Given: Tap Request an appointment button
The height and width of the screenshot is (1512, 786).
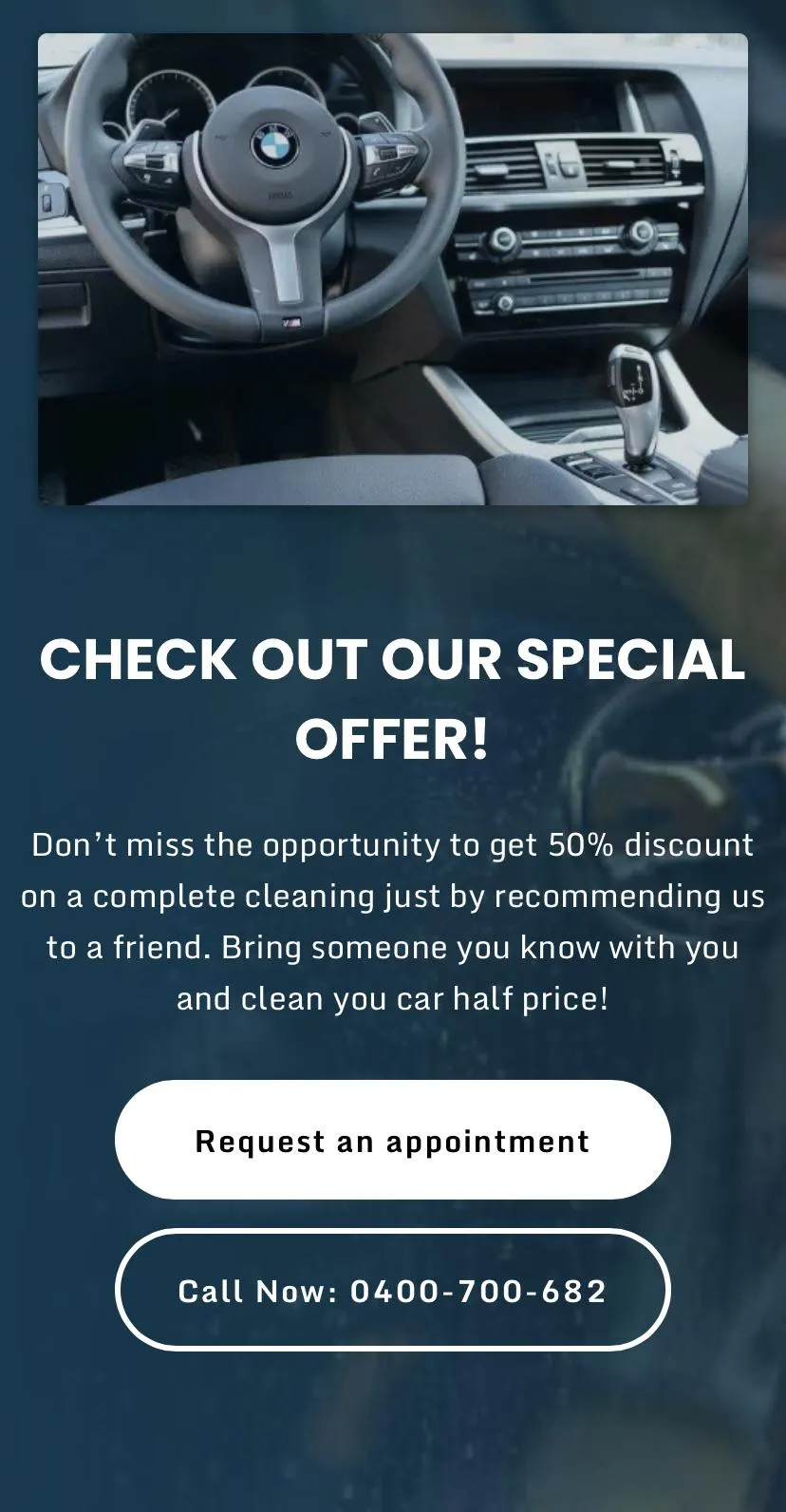Looking at the screenshot, I should (393, 1140).
